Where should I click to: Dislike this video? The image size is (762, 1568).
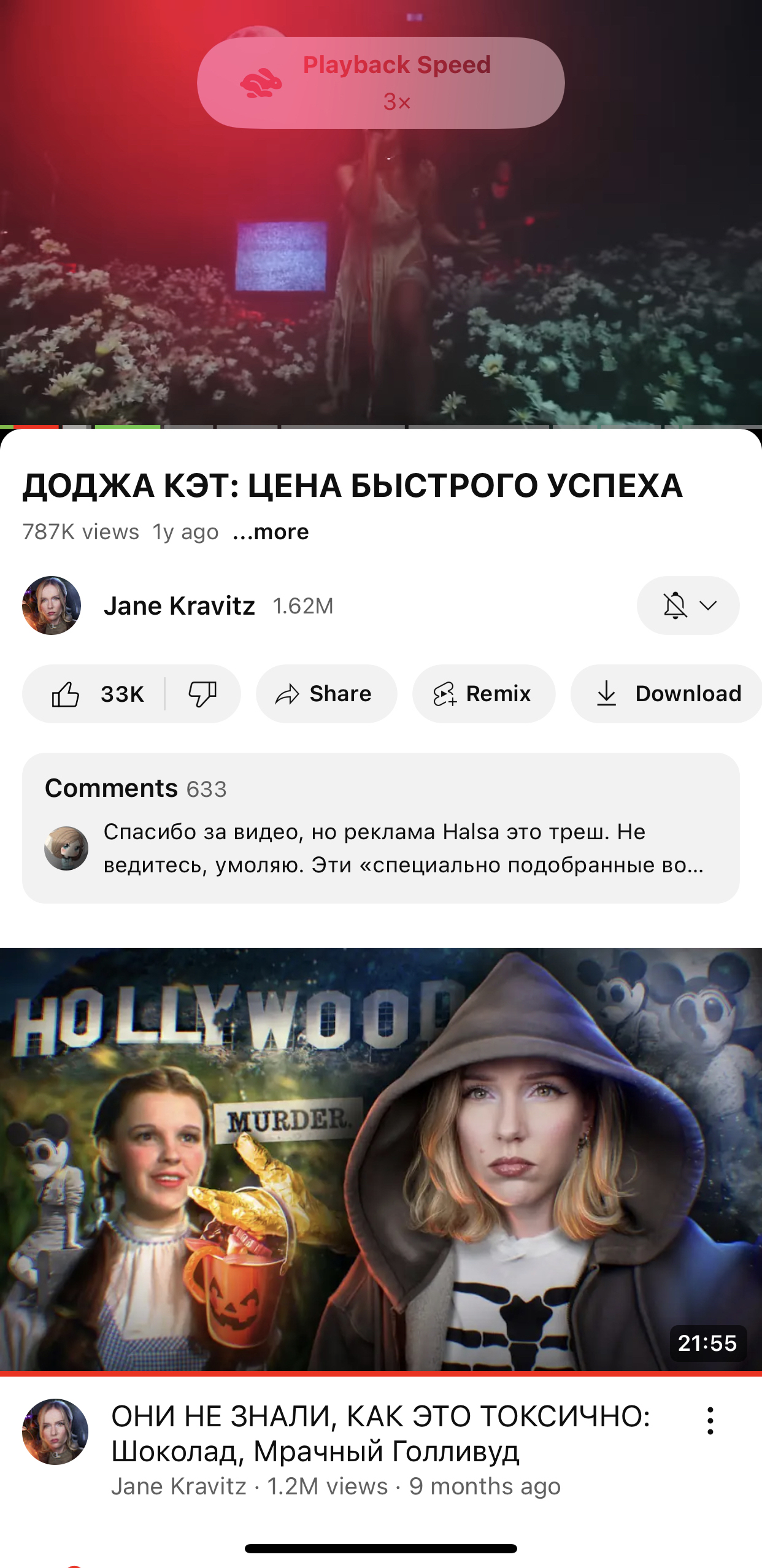pos(202,694)
